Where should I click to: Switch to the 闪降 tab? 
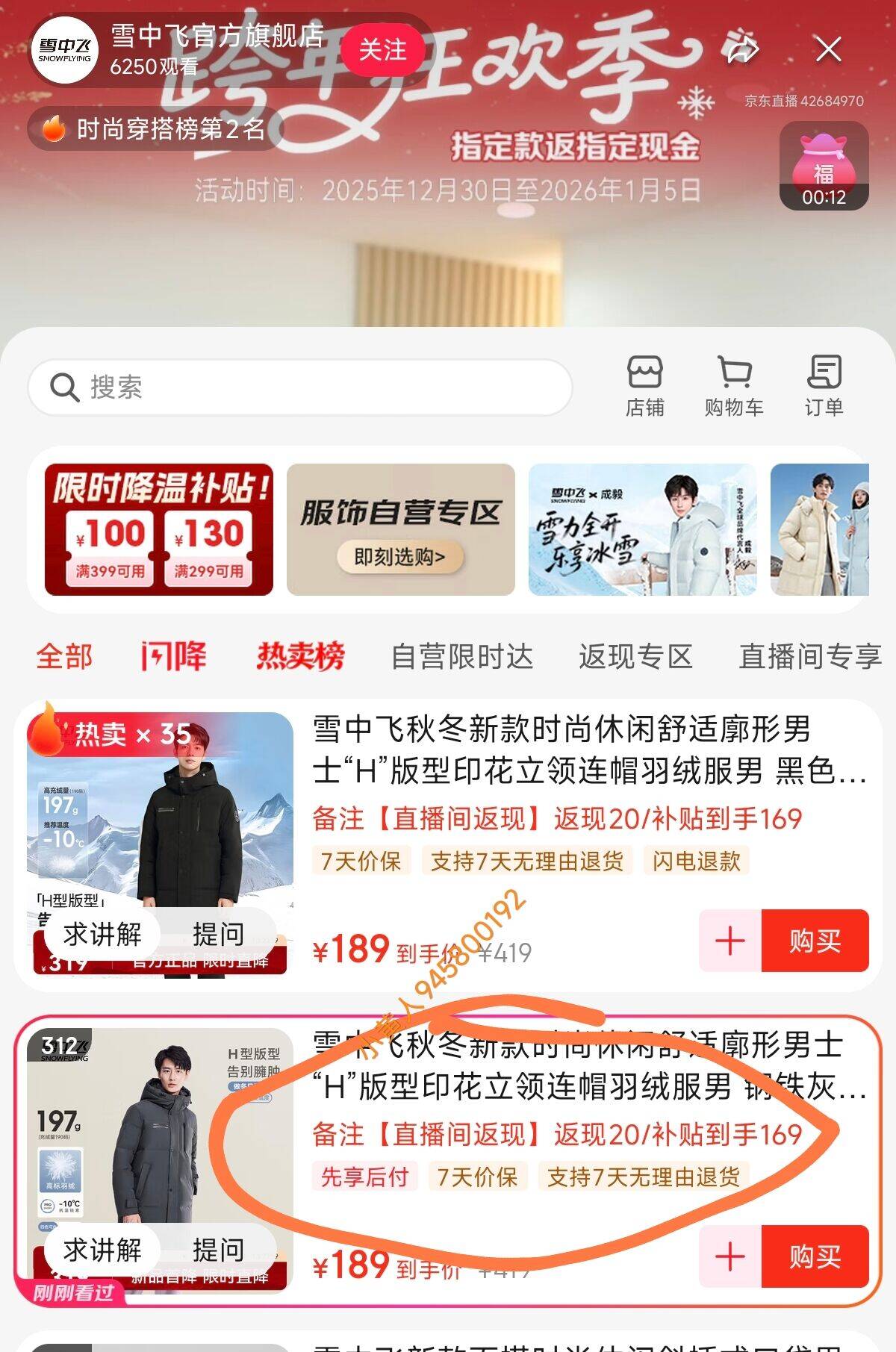(x=173, y=656)
